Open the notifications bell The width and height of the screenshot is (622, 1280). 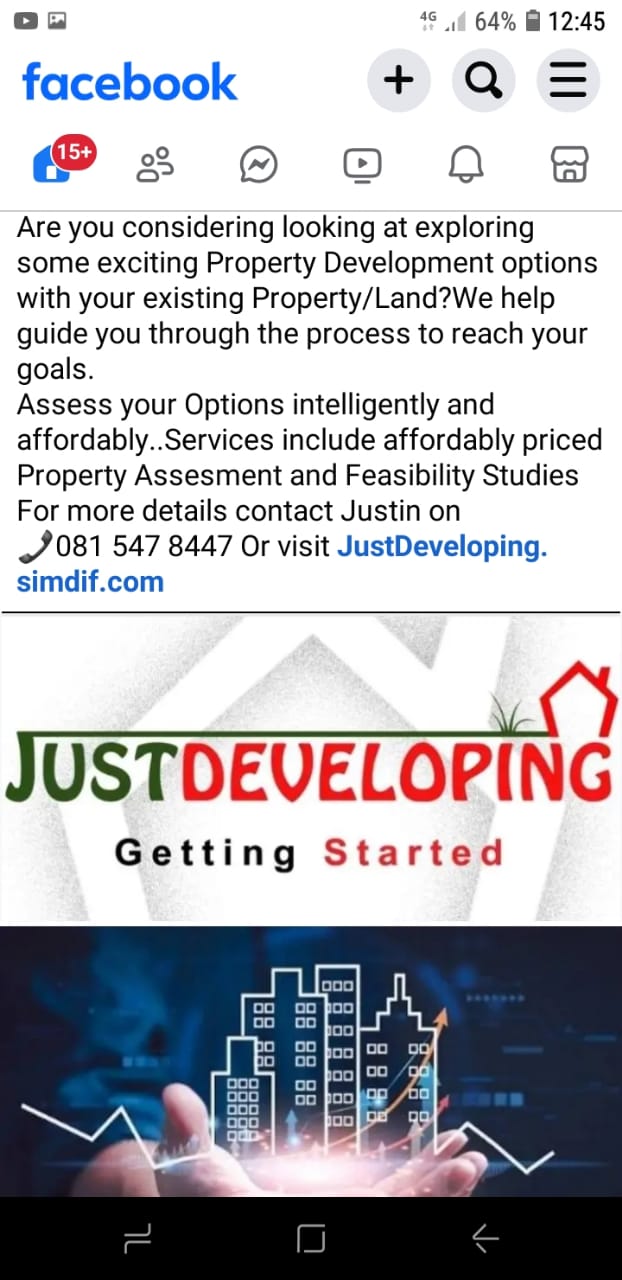[465, 163]
